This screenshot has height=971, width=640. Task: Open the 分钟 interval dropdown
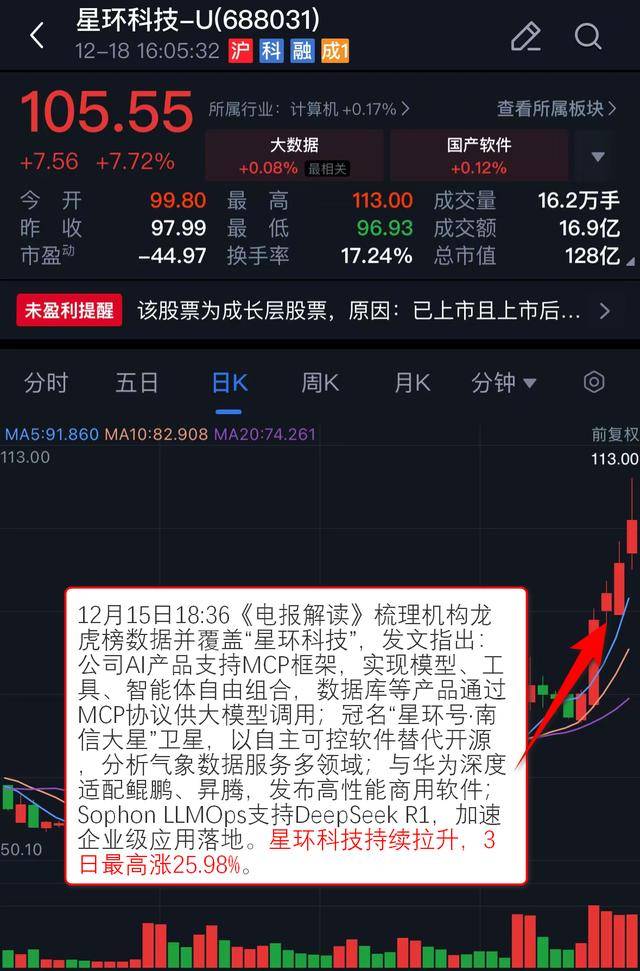coord(503,382)
